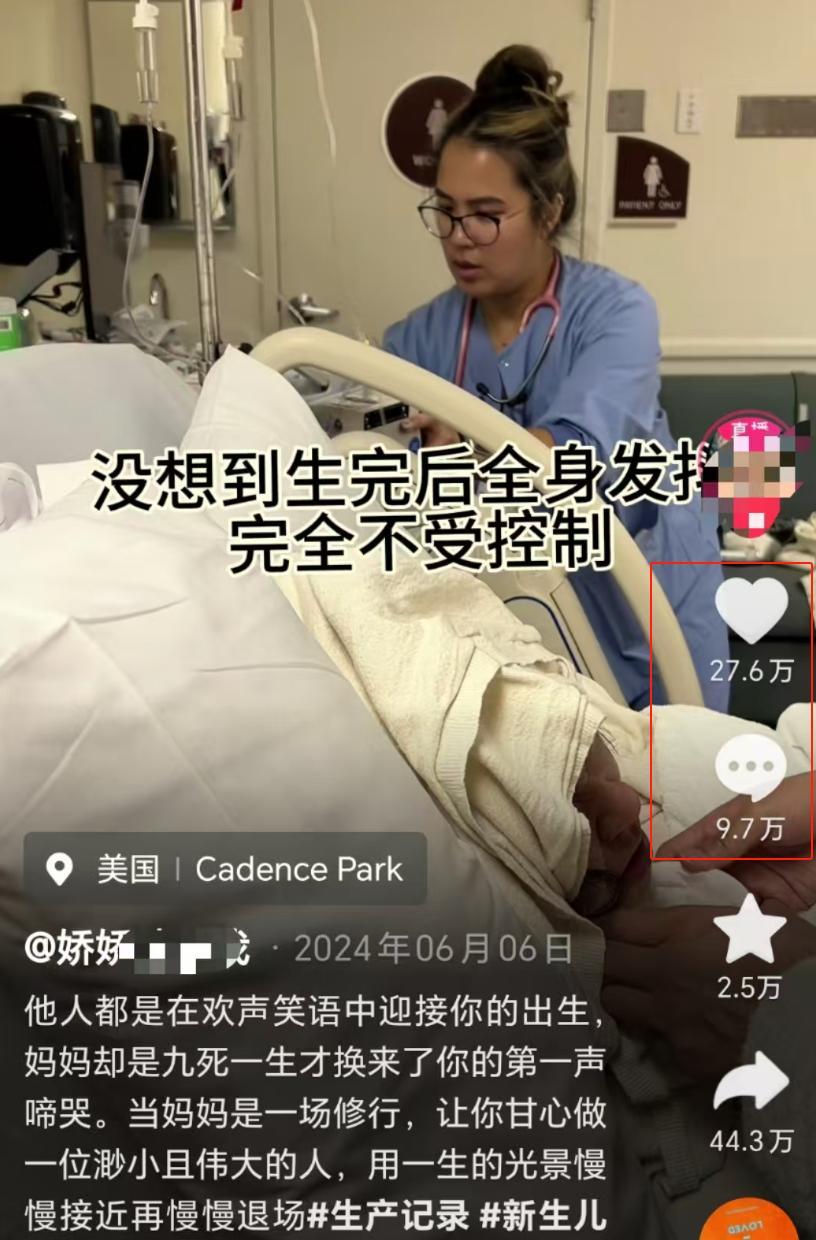Open the #生产记录 hashtag

(x=388, y=1217)
